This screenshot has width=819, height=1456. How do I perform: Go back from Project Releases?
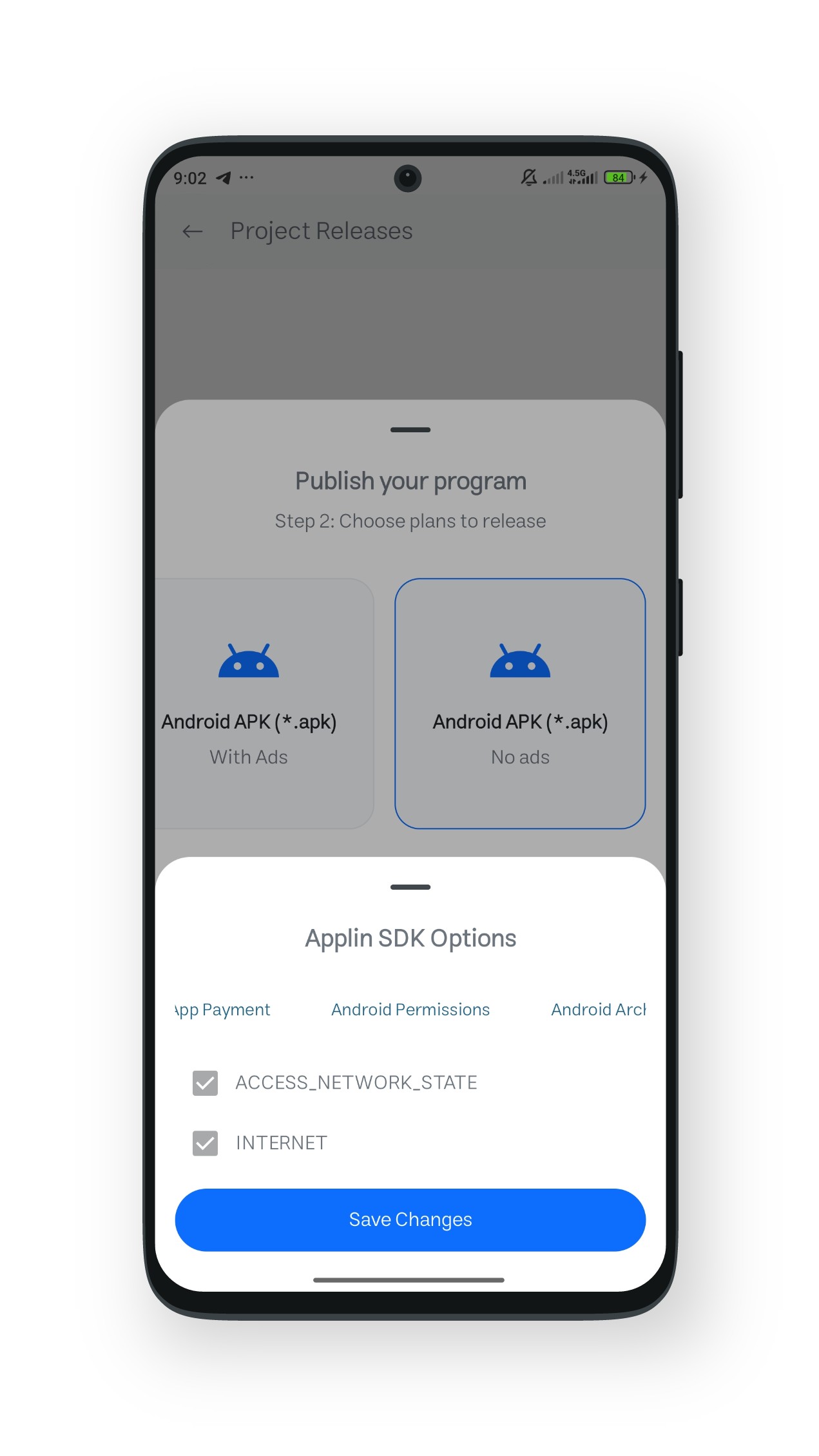[192, 231]
